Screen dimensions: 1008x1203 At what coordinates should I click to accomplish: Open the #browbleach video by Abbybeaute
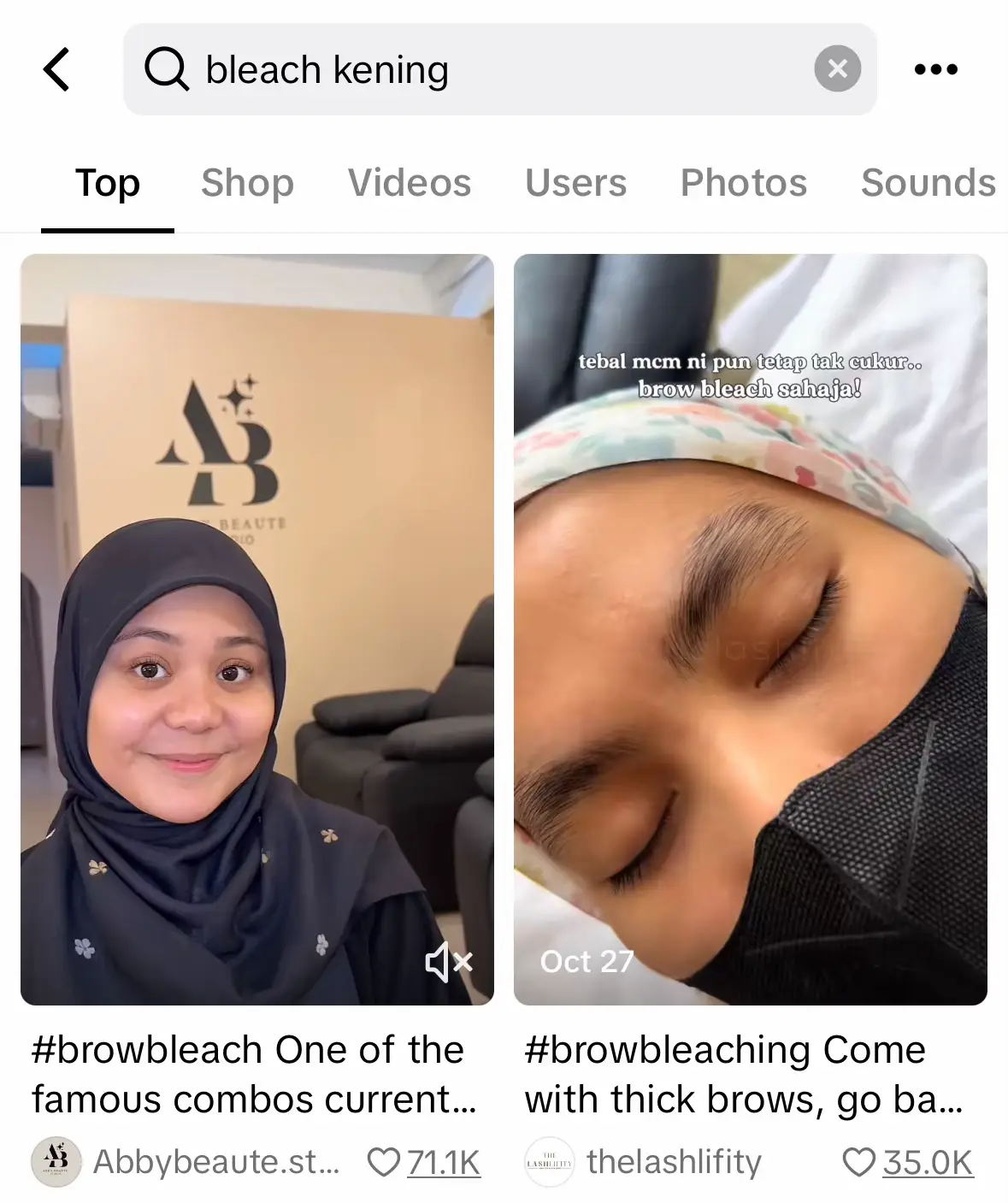(256, 628)
